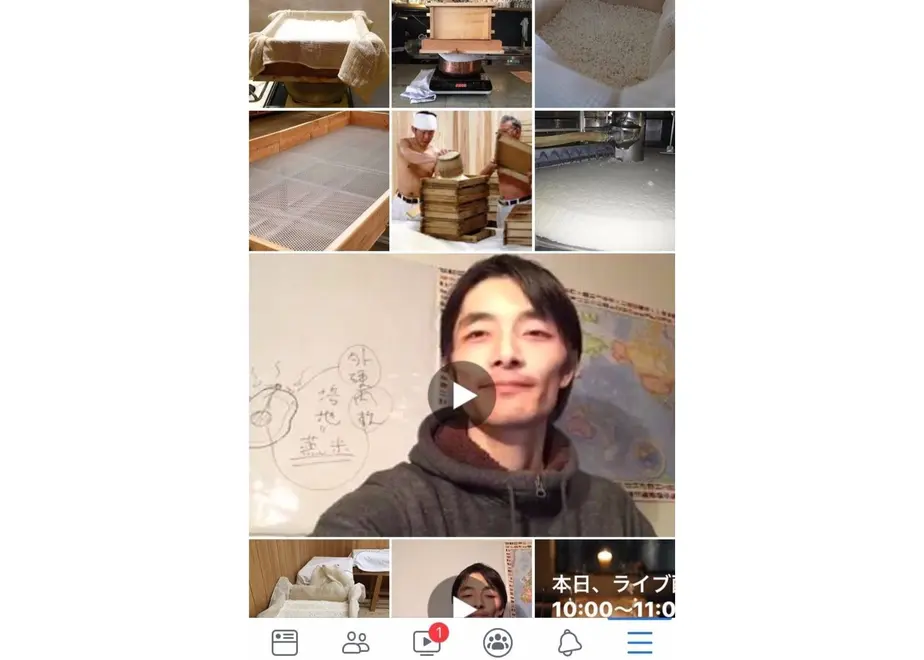924x660 pixels.
Task: Open the notifications bell
Action: [x=569, y=642]
